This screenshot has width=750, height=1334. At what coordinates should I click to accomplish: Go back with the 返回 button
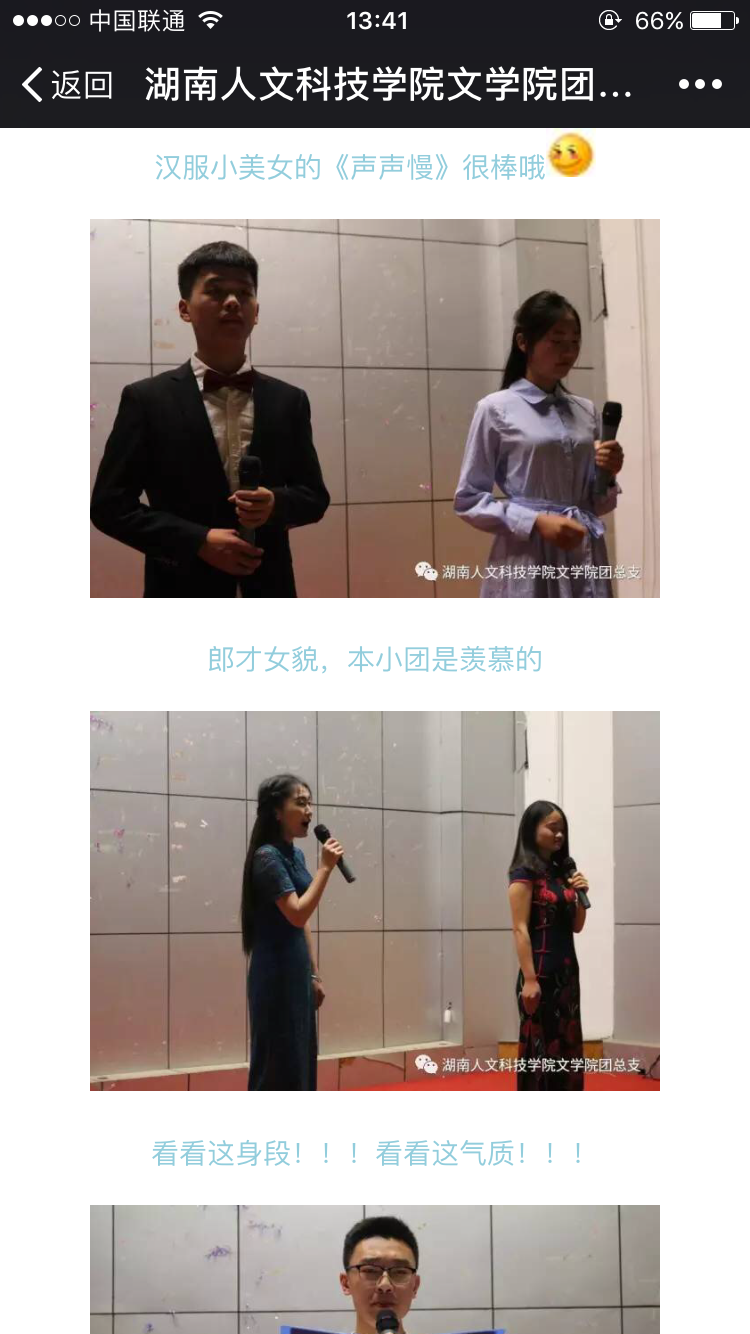point(66,85)
